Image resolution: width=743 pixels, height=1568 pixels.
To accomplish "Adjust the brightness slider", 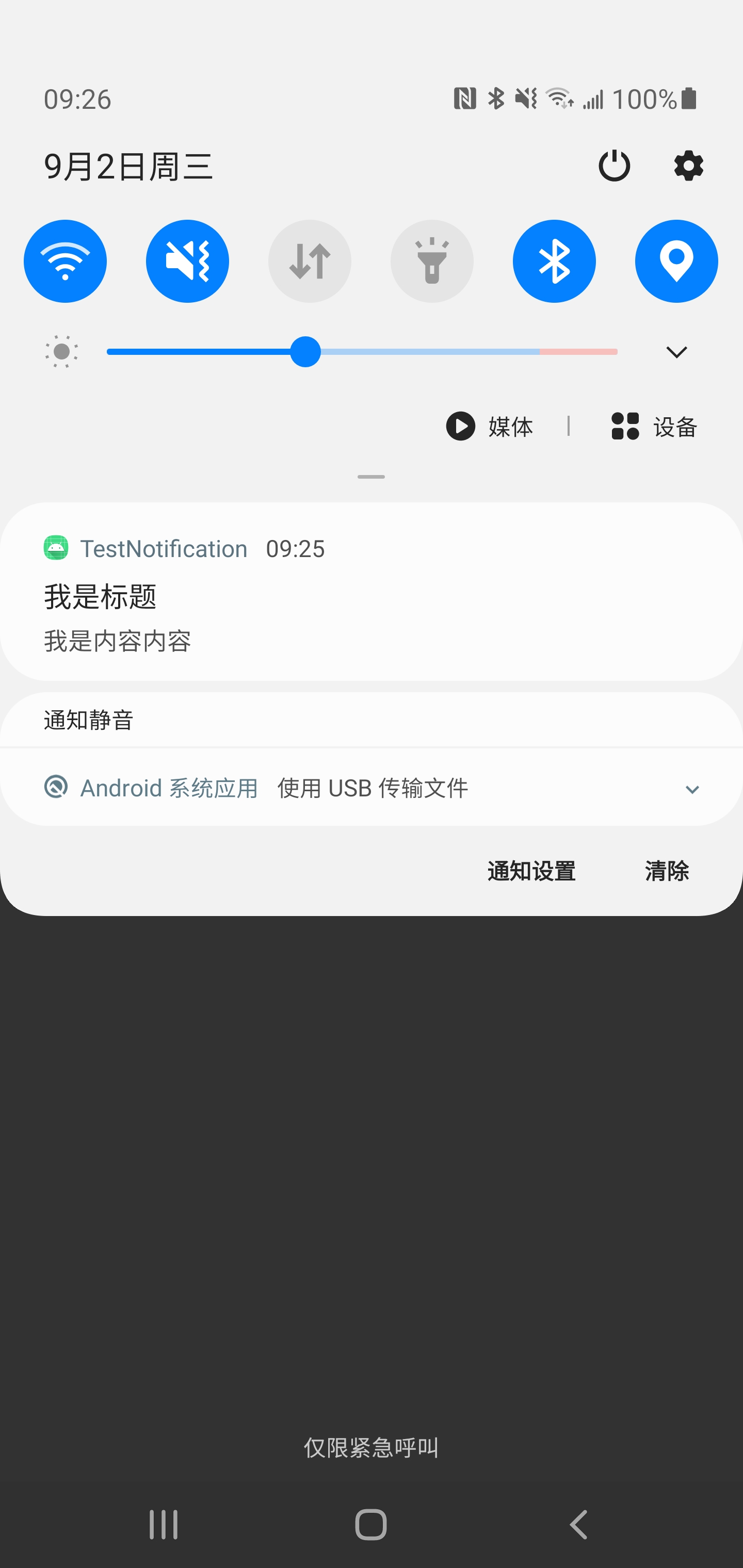I will click(306, 351).
